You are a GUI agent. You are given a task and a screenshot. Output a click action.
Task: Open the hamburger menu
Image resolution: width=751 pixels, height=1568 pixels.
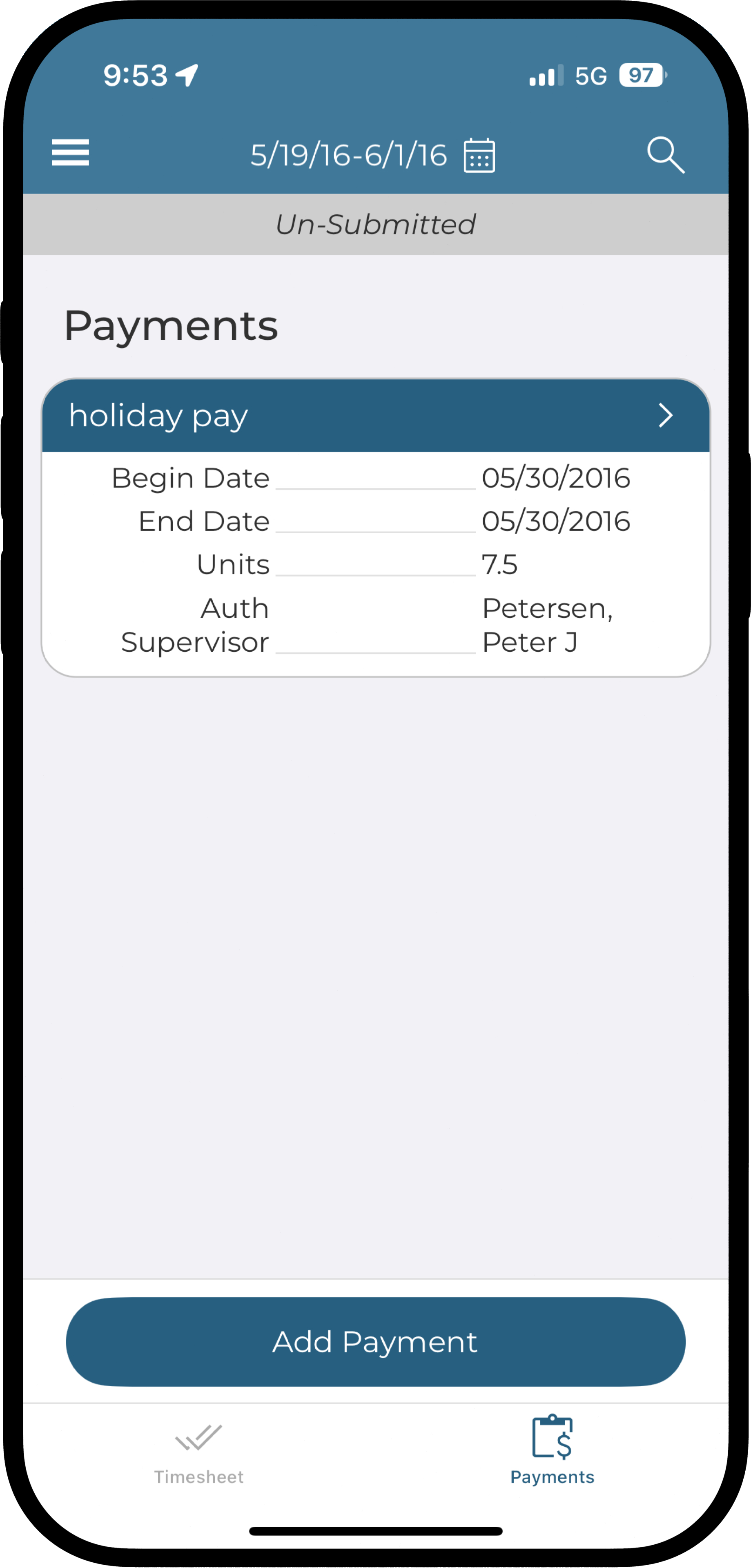[x=70, y=152]
